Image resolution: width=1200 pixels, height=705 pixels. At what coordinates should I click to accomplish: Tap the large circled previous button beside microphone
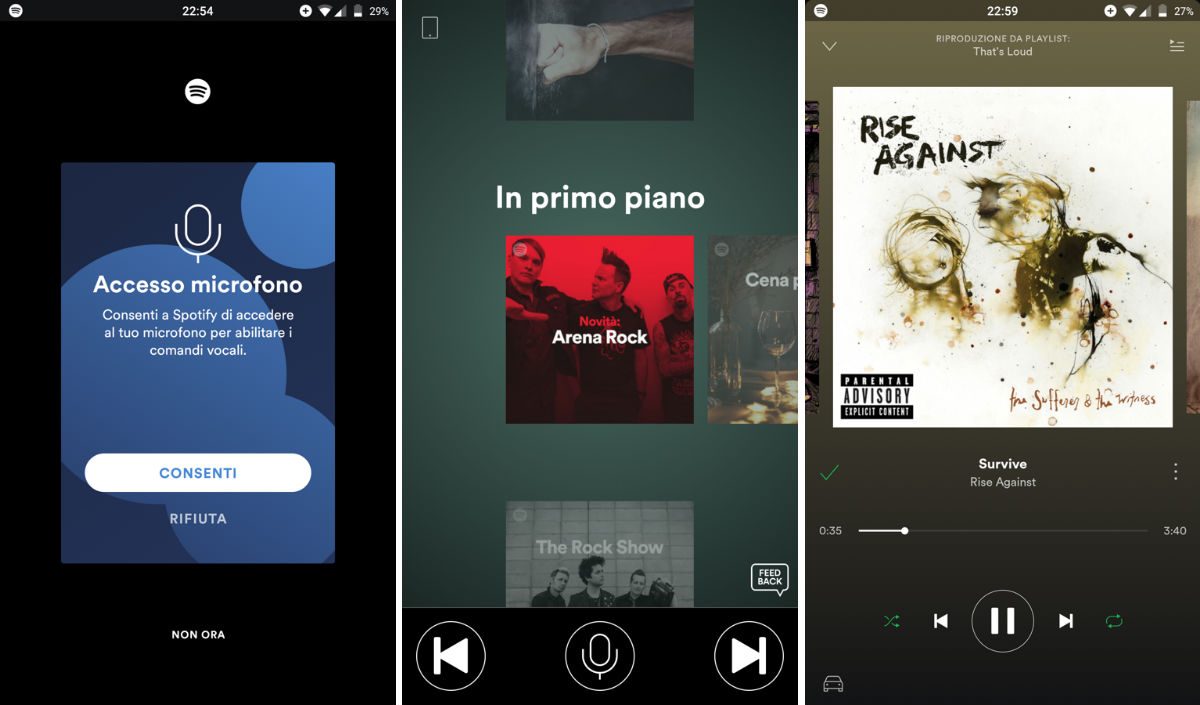pos(451,656)
